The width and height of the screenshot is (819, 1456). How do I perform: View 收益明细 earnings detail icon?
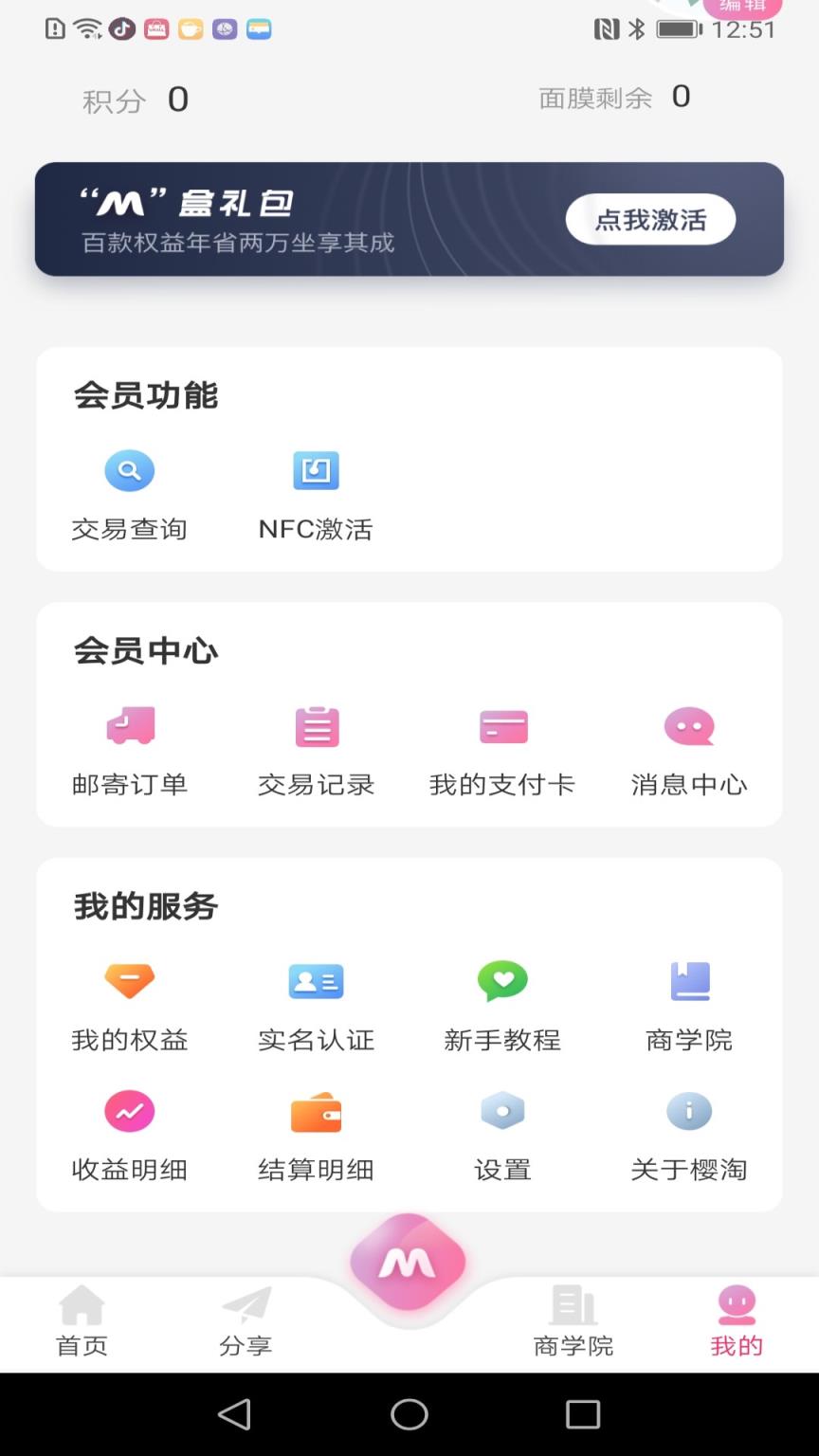[x=129, y=1111]
